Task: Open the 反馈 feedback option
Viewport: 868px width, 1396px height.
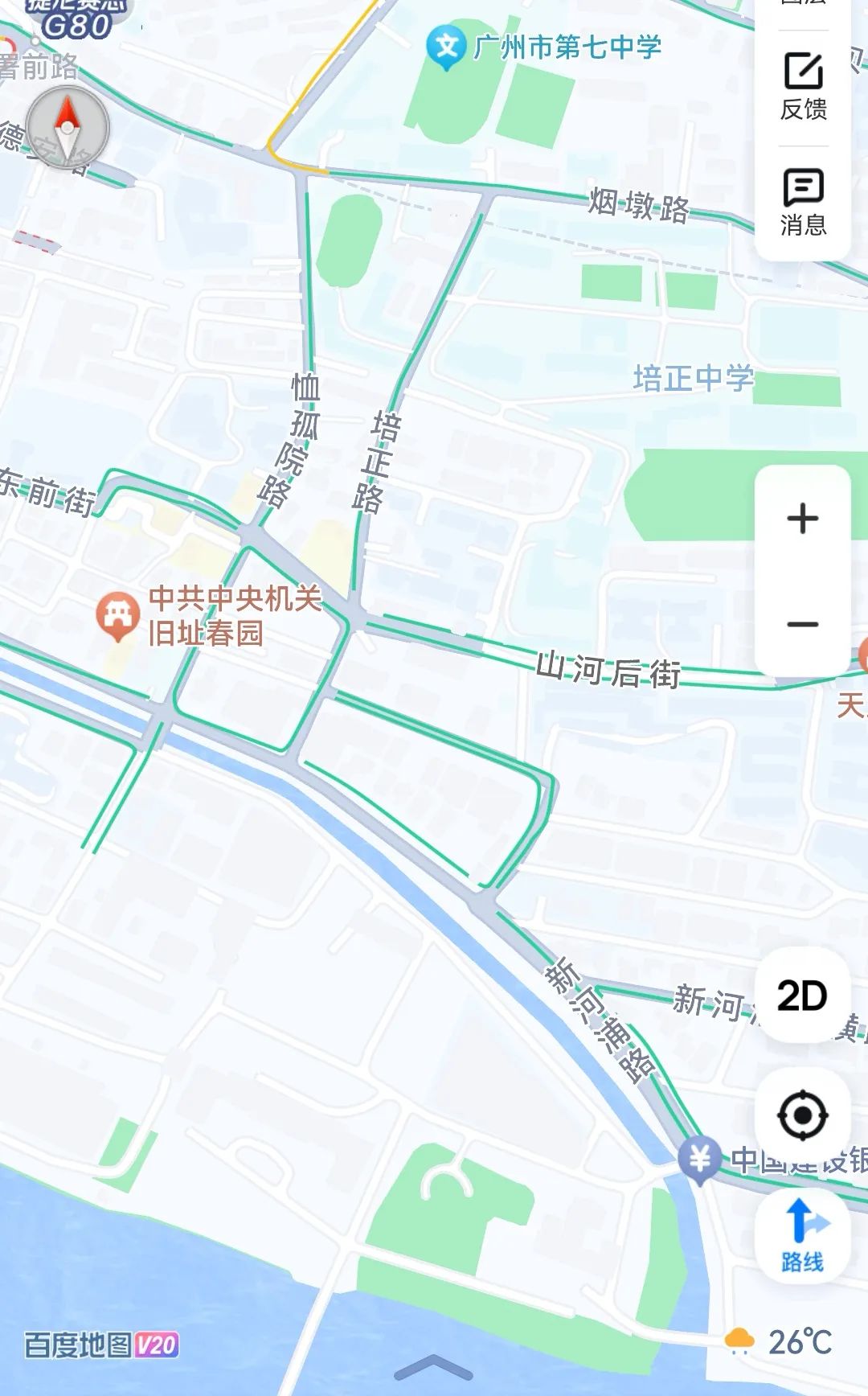Action: pos(803,86)
